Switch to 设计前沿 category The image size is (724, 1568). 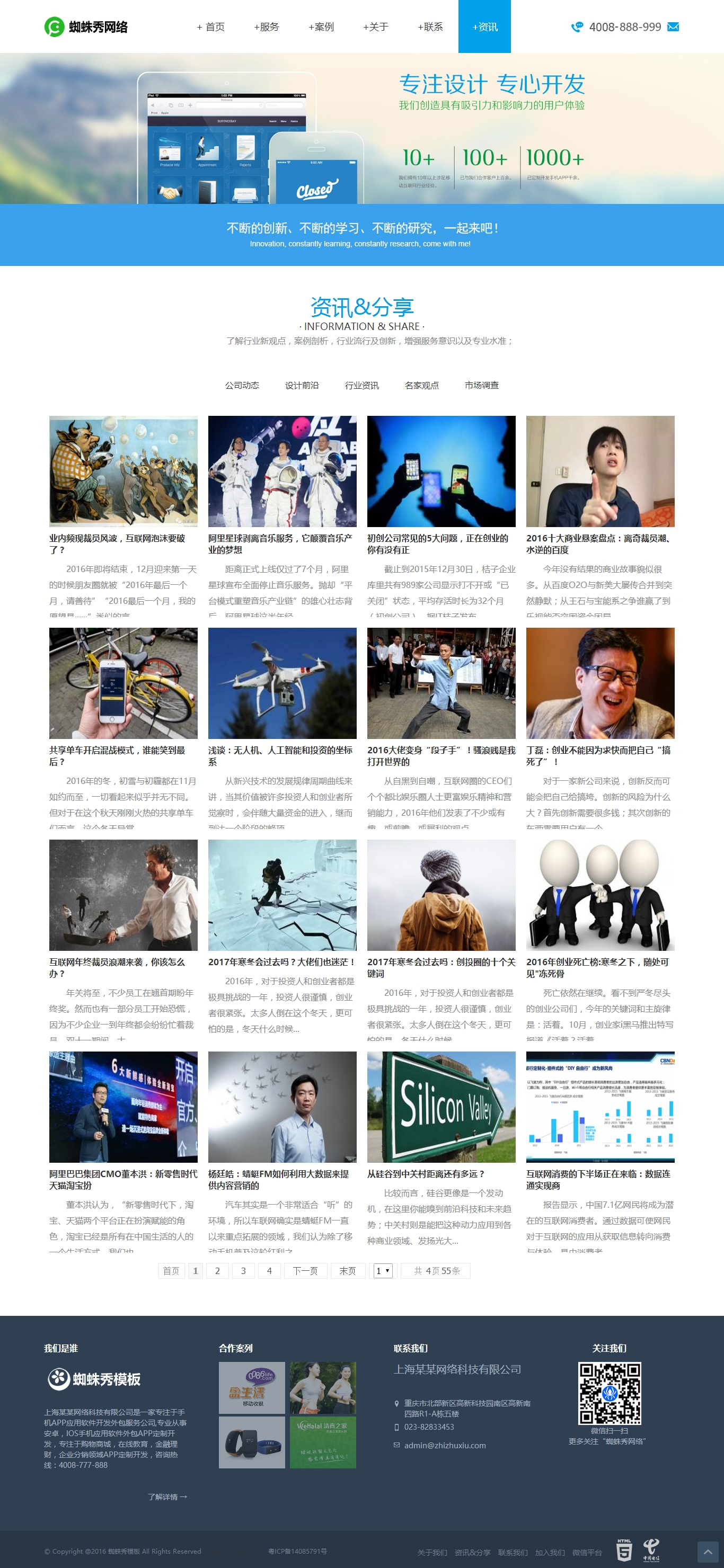tap(302, 385)
